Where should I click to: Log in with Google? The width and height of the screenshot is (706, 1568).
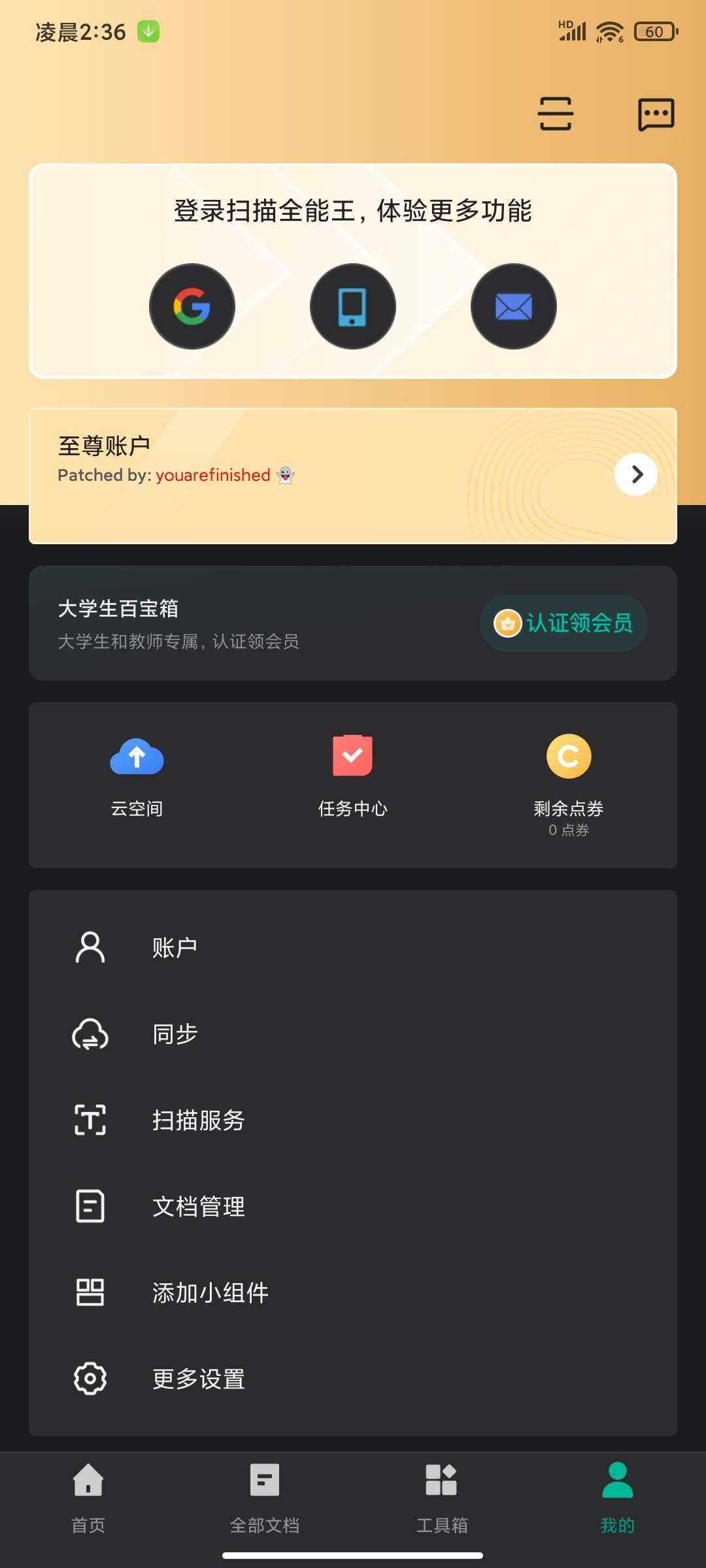coord(192,306)
